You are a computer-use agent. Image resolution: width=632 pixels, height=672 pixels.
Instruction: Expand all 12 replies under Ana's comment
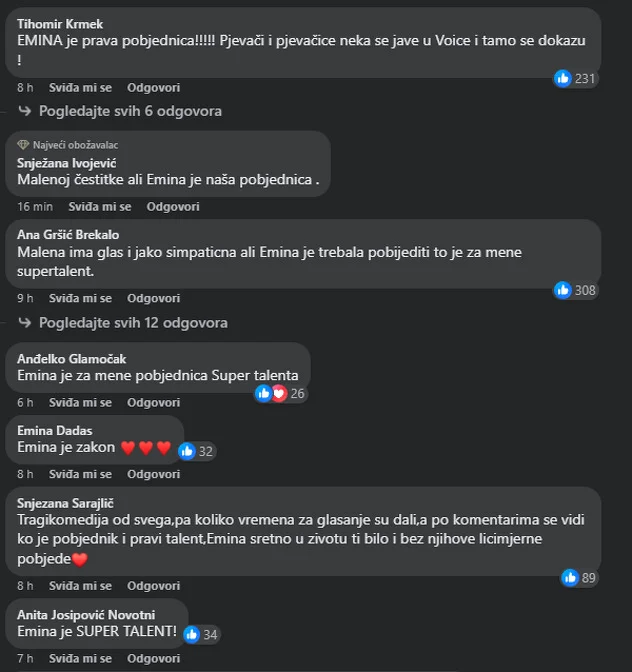133,323
